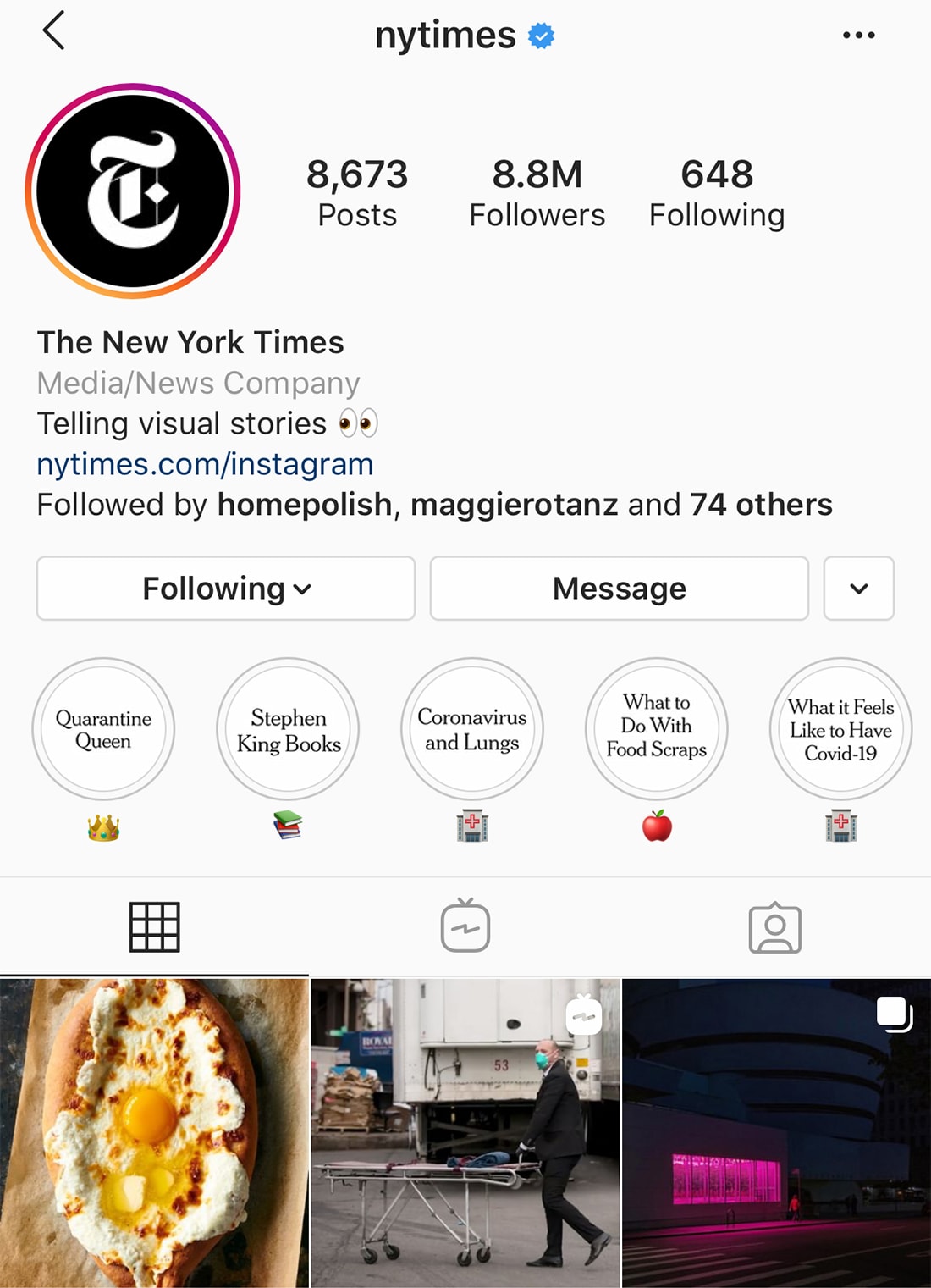
Task: Open suggested accounts with the chevron beside Message
Action: click(x=859, y=588)
